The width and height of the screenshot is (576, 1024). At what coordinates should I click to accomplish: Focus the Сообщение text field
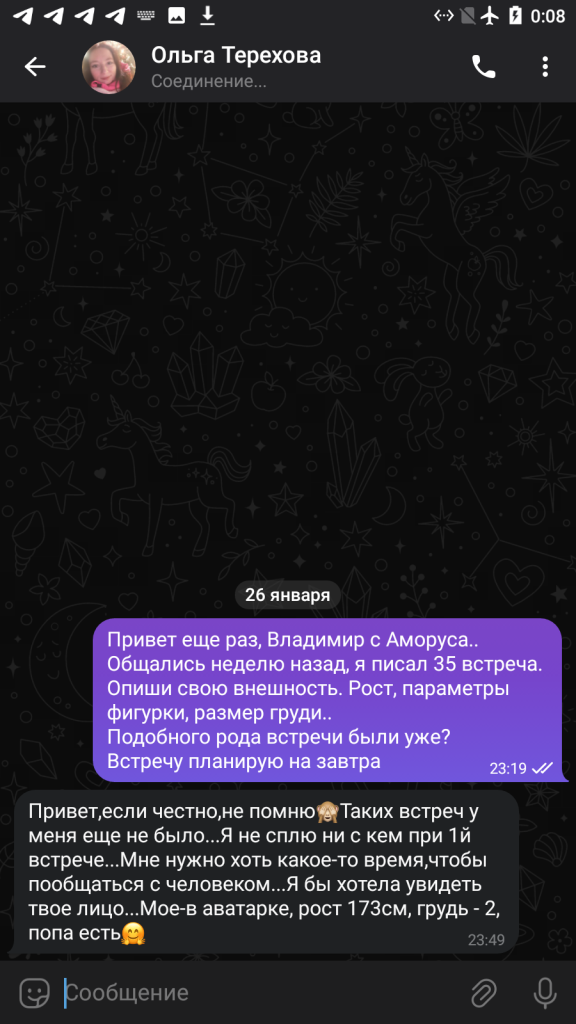(x=261, y=993)
